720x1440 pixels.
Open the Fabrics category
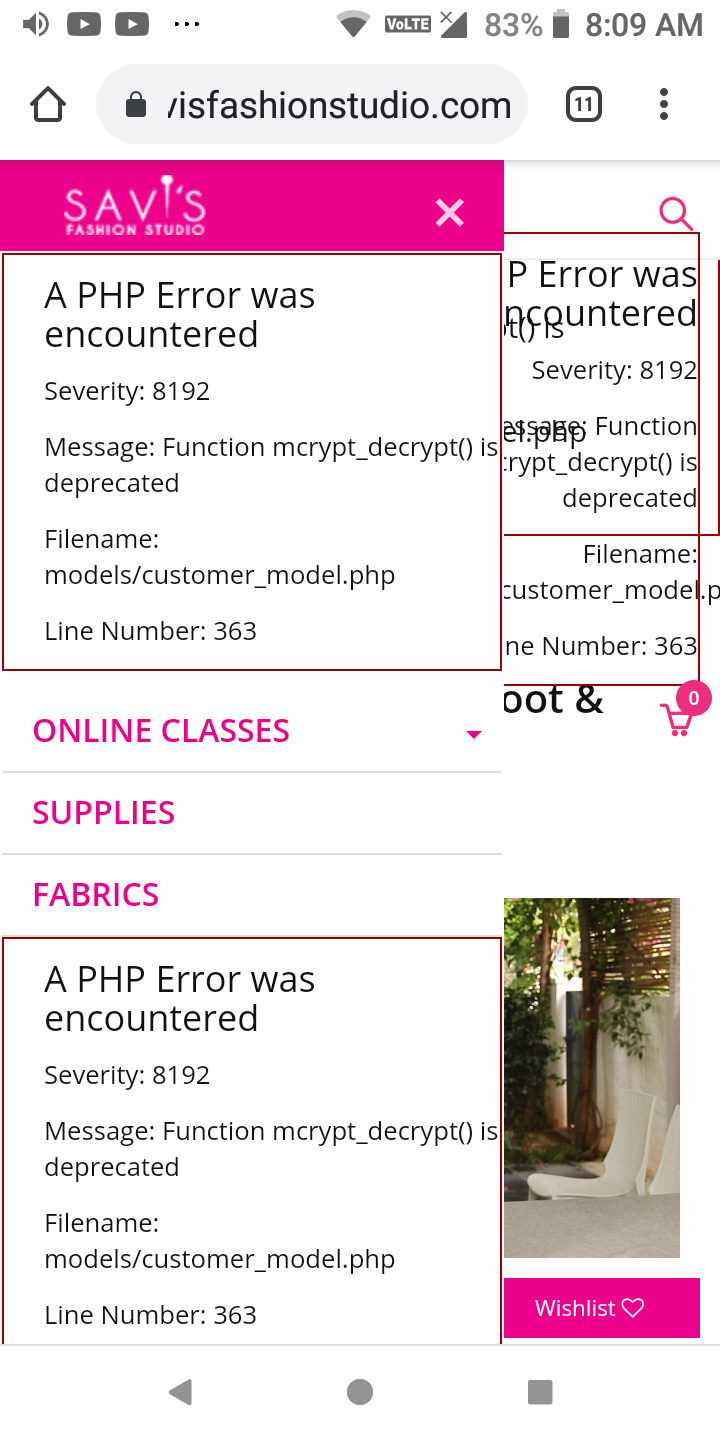pyautogui.click(x=96, y=895)
